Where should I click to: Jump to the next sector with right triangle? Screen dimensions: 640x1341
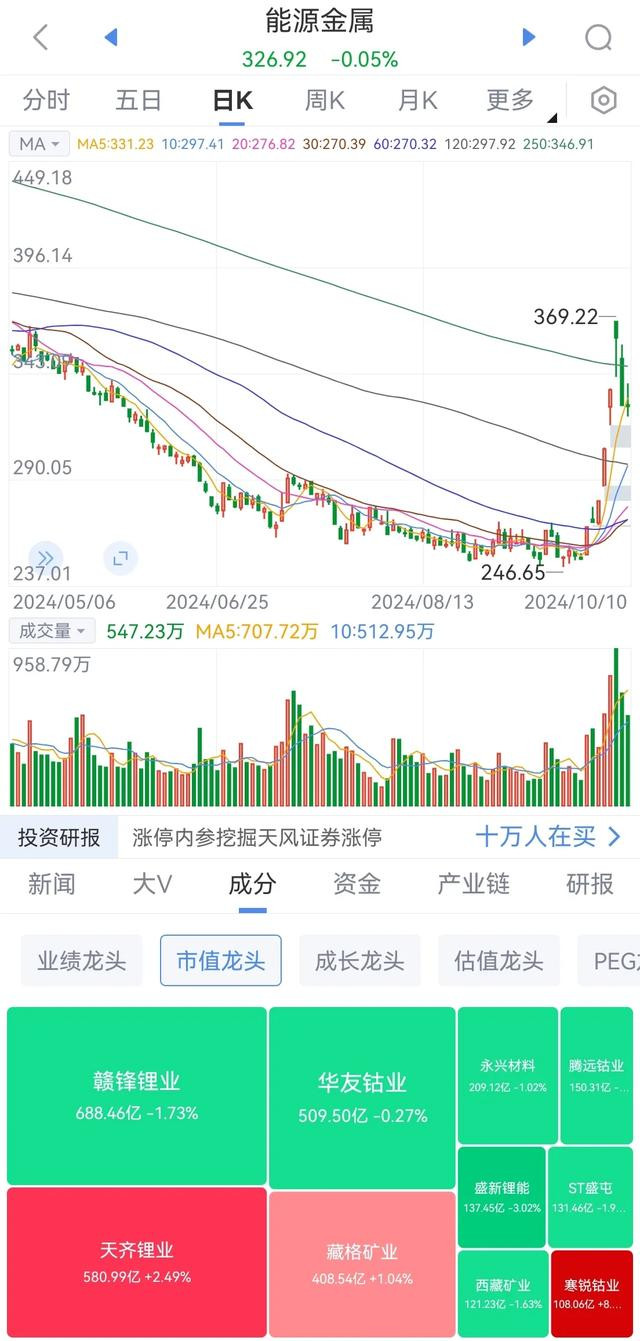click(529, 38)
